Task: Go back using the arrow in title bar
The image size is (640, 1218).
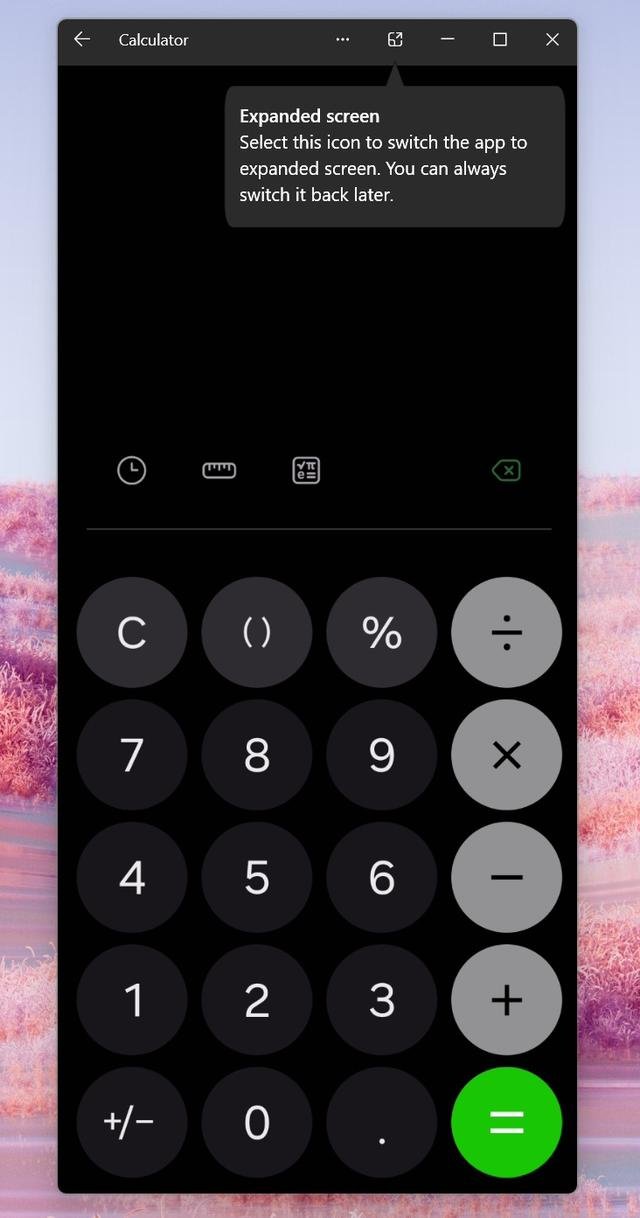Action: coord(82,40)
